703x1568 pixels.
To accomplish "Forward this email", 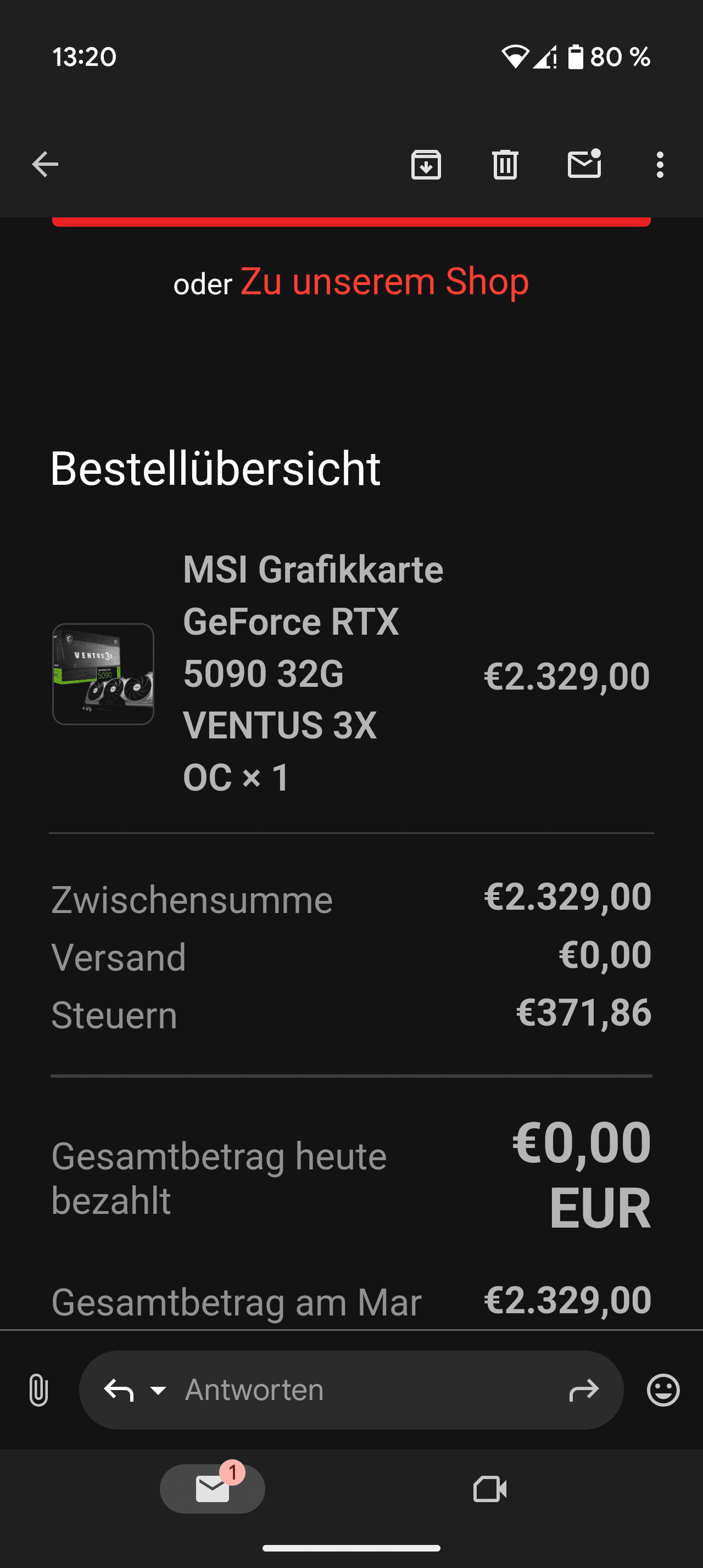I will tap(584, 1390).
